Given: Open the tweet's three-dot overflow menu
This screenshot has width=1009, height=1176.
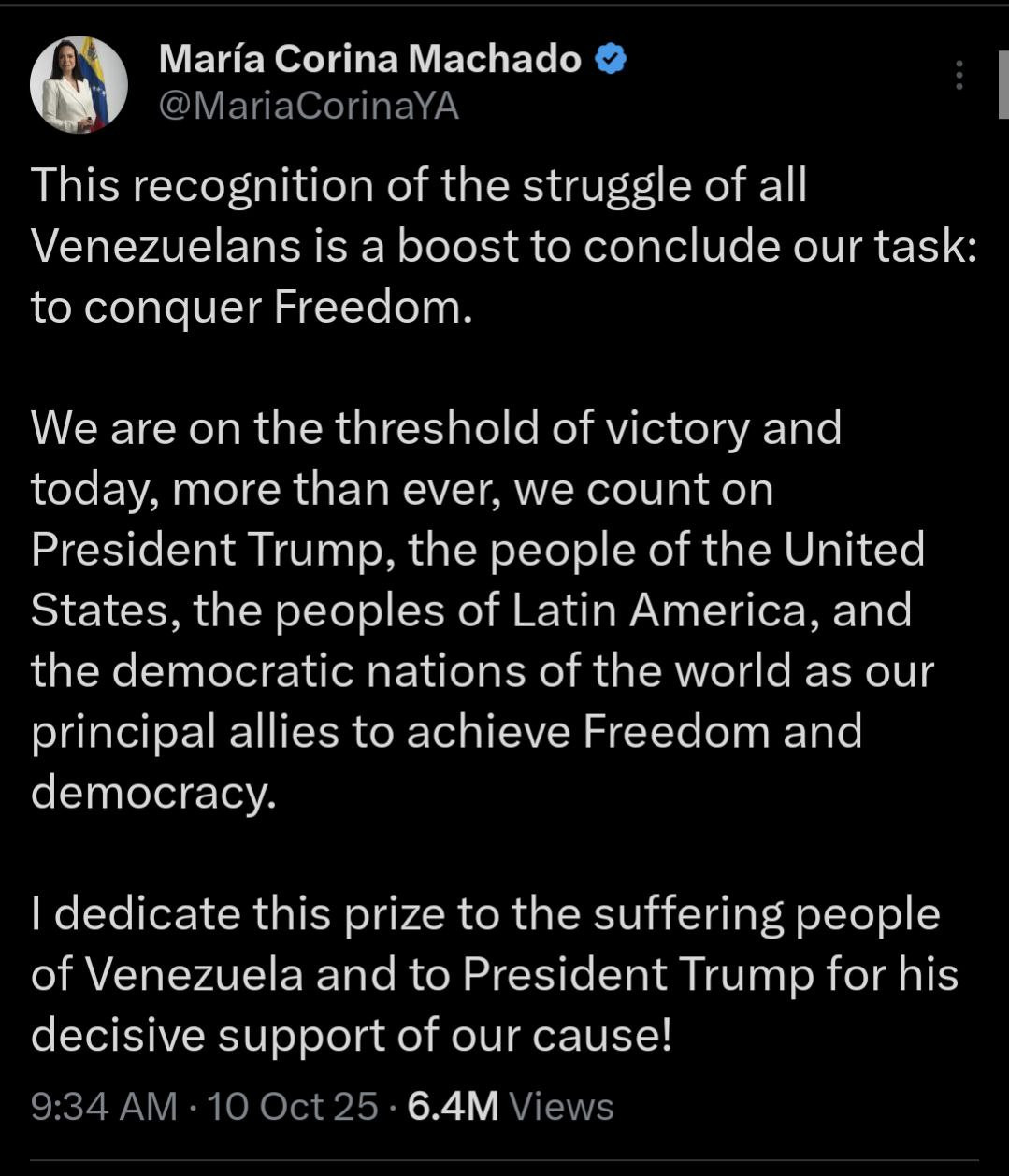Looking at the screenshot, I should click(x=959, y=76).
